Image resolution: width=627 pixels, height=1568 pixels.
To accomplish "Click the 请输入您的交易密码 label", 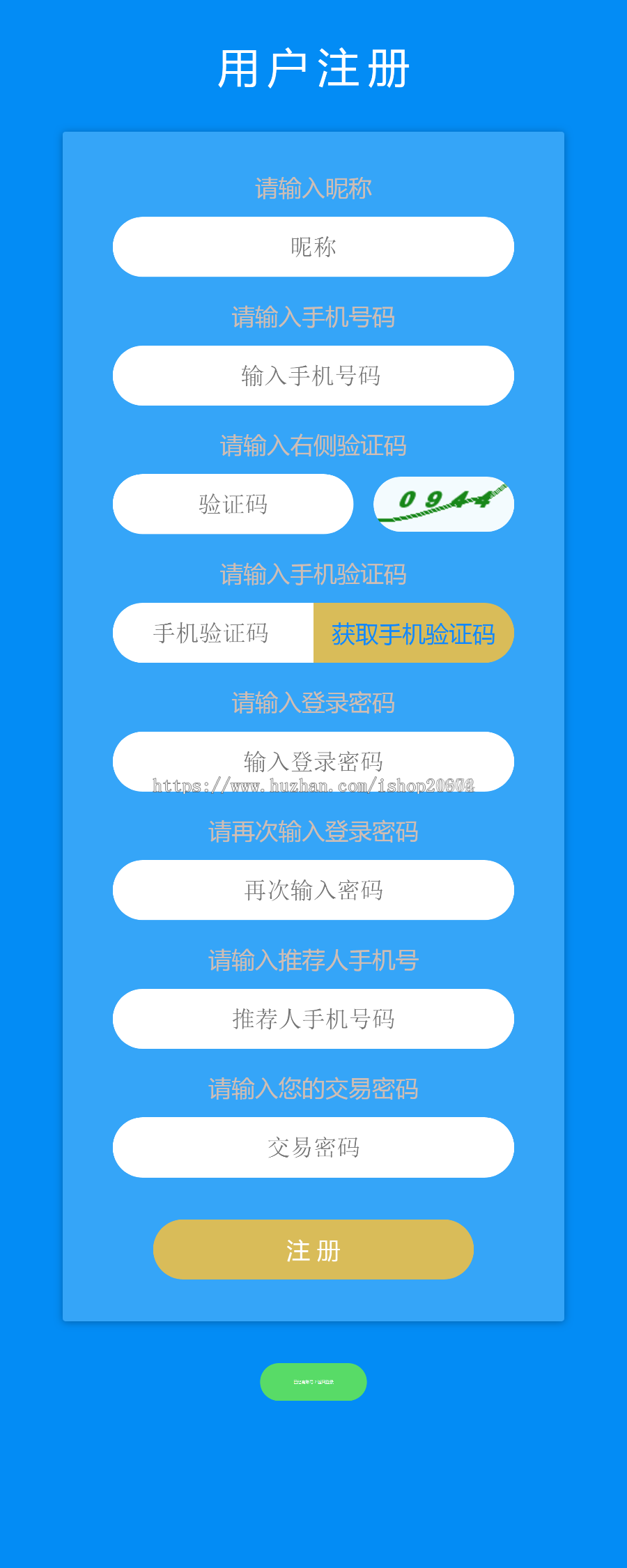I will (x=313, y=1087).
